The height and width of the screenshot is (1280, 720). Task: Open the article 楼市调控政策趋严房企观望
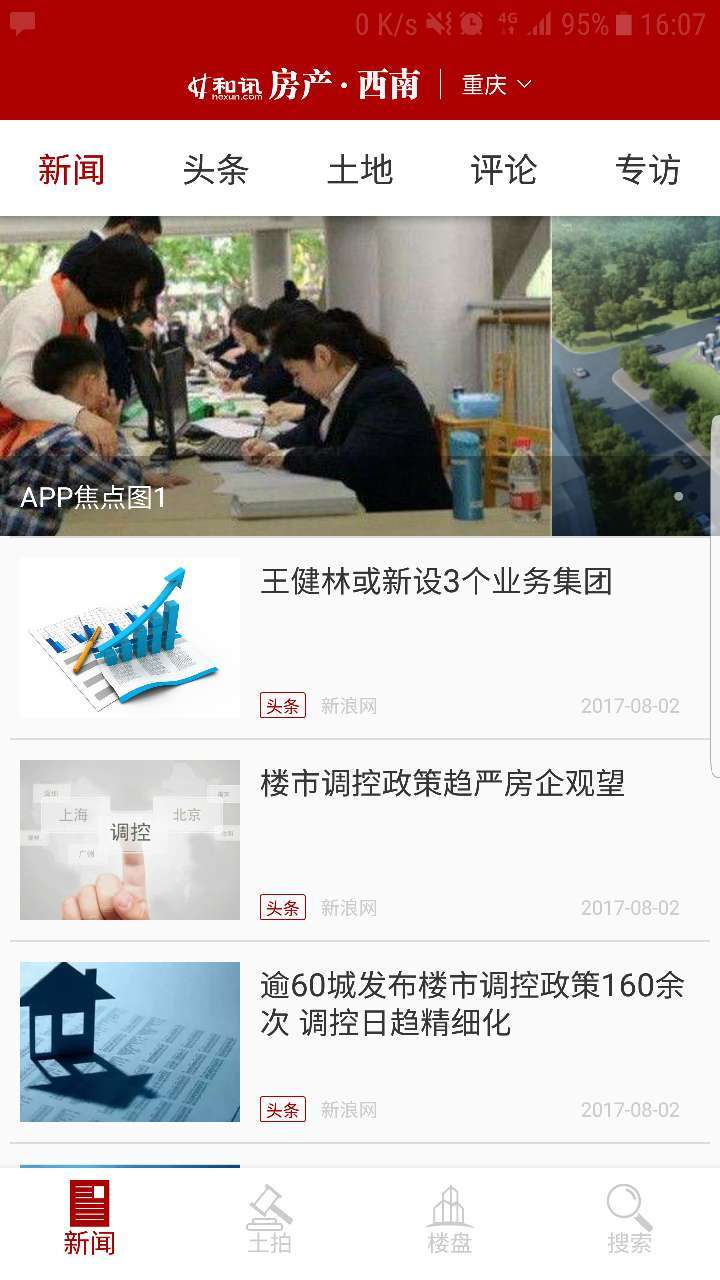pos(442,784)
